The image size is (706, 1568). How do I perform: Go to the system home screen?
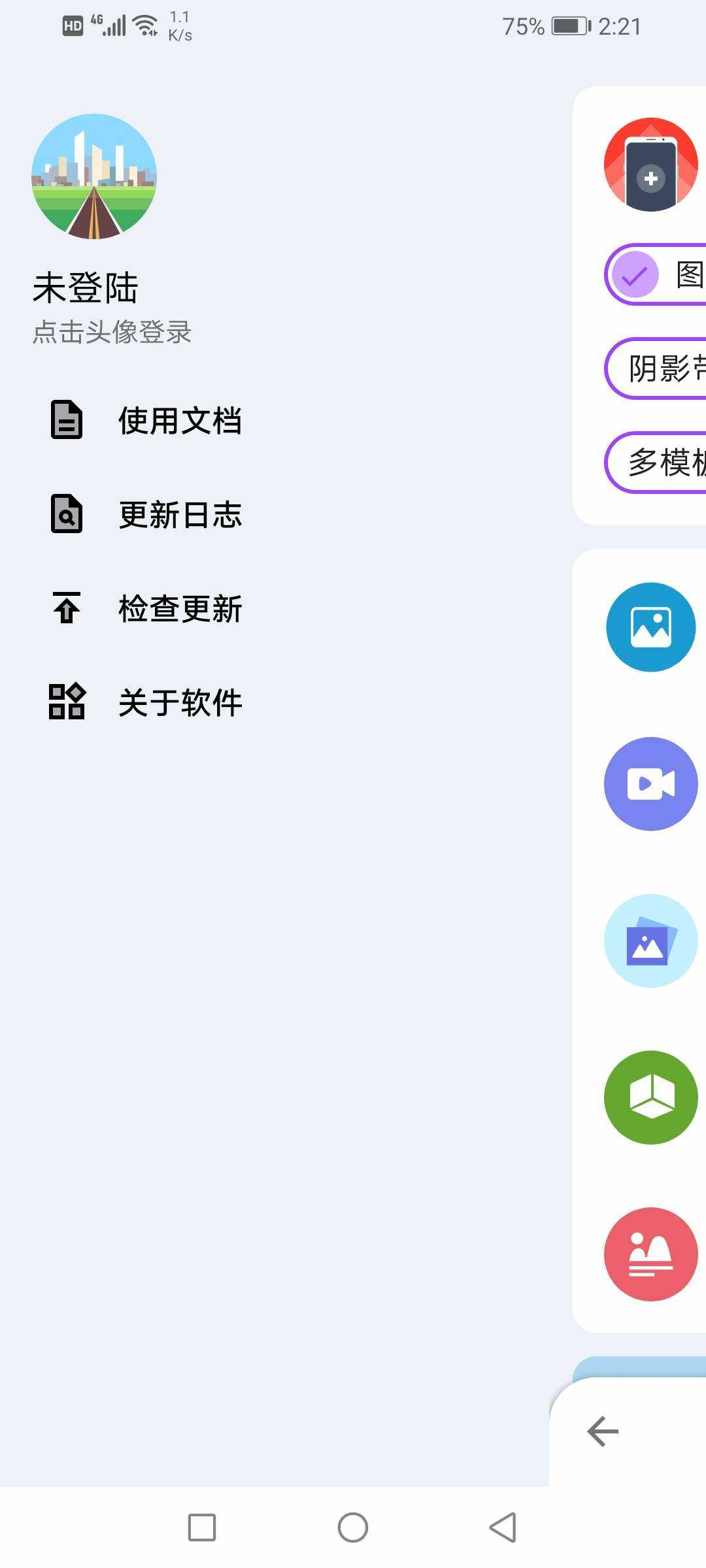[x=353, y=1527]
